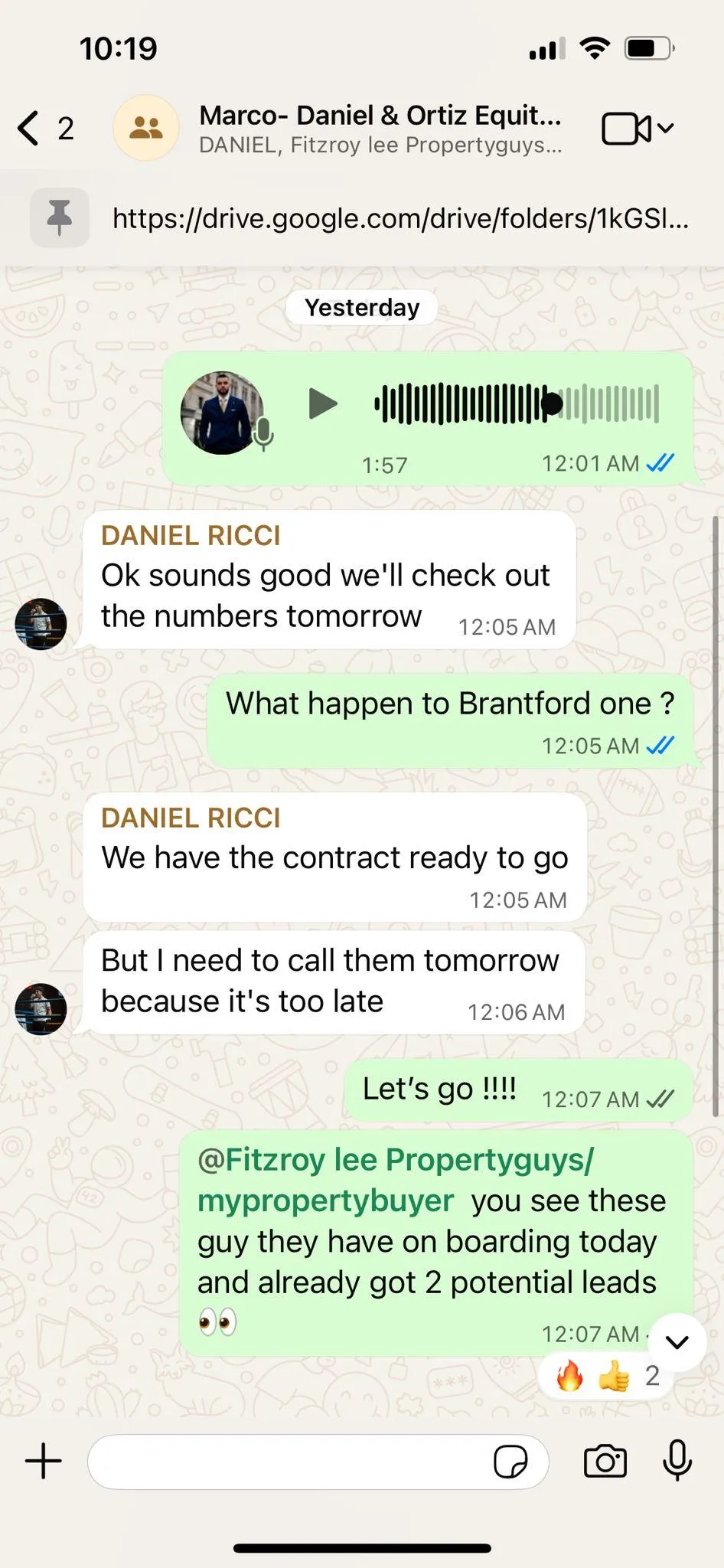Start a video call with the group
This screenshot has height=1568, width=724.
click(x=626, y=129)
